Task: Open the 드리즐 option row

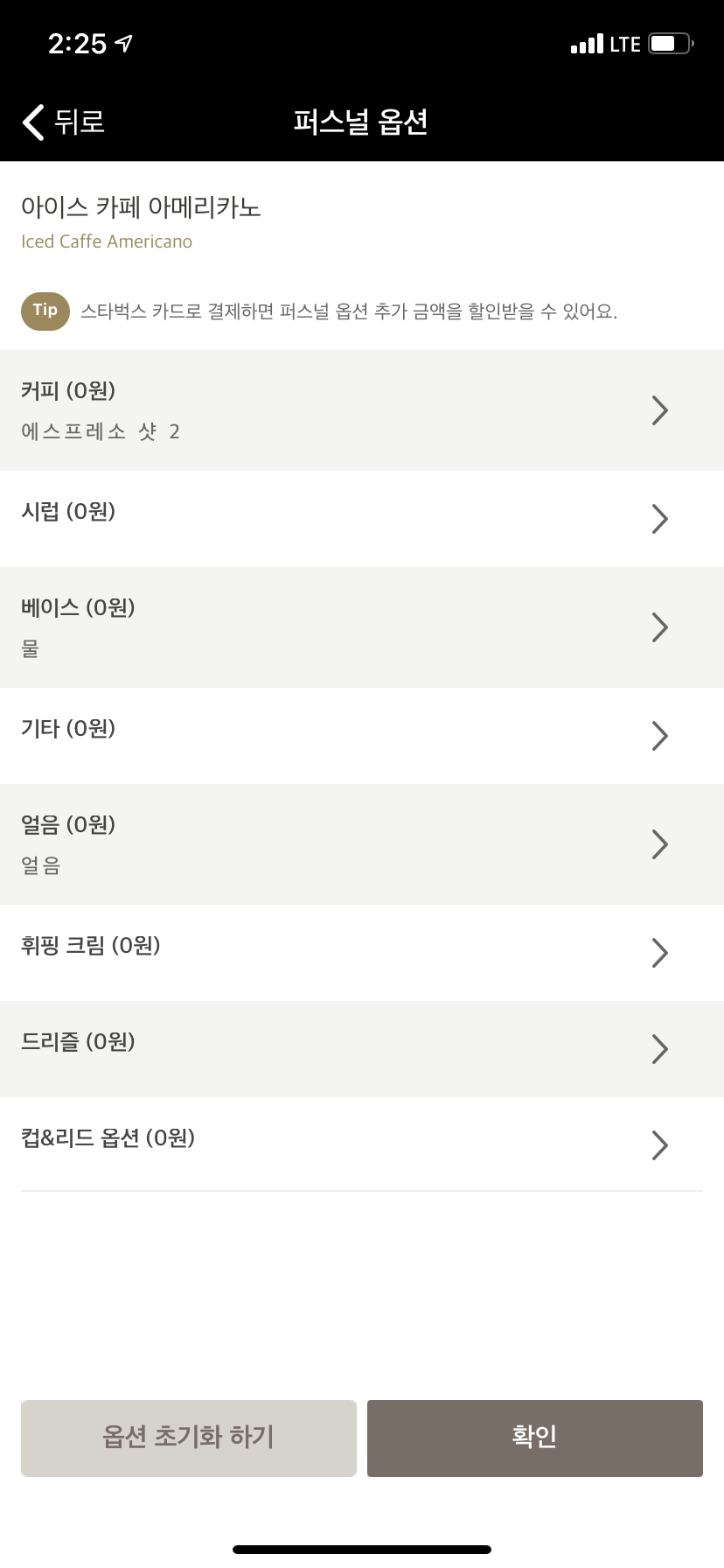Action: (x=362, y=1049)
